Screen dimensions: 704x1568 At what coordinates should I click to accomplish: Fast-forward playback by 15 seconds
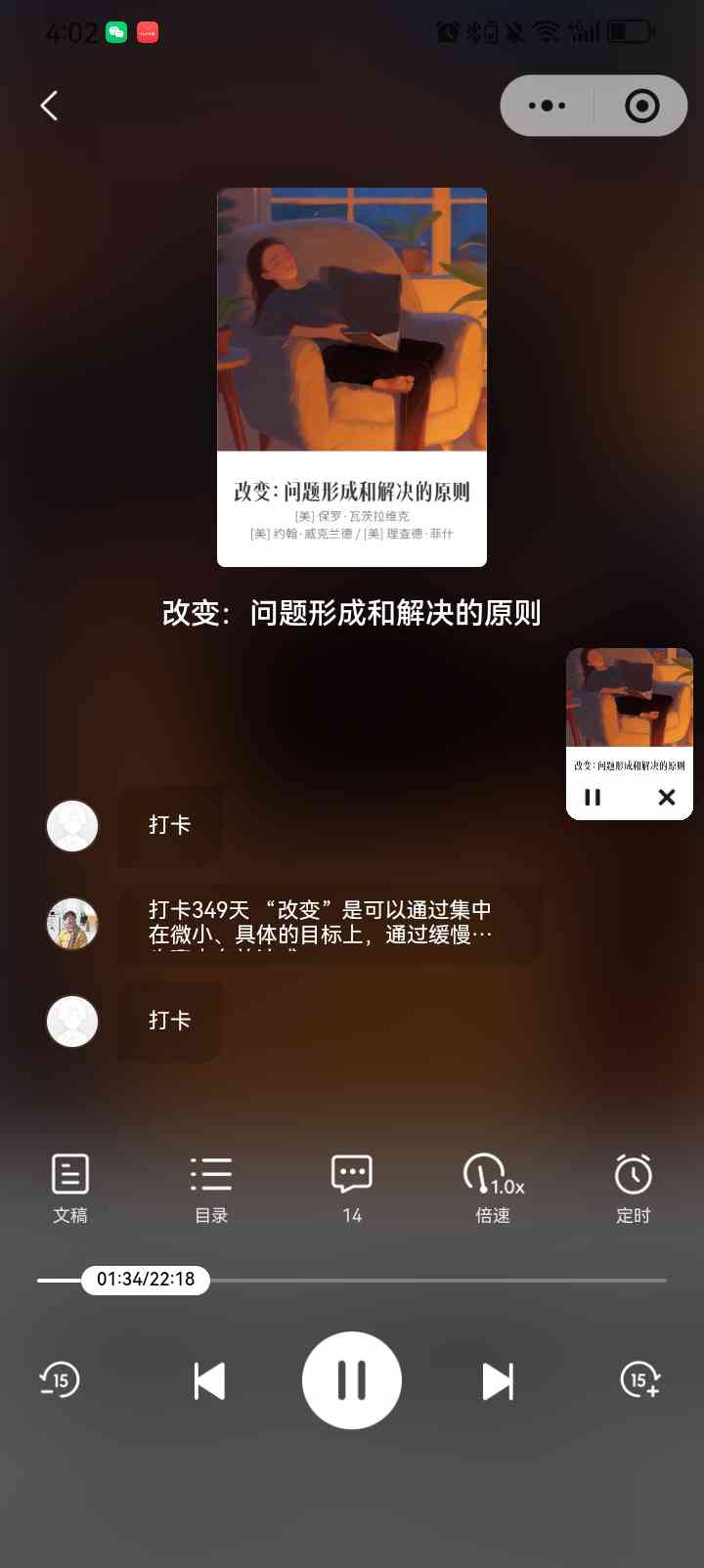click(x=640, y=1380)
